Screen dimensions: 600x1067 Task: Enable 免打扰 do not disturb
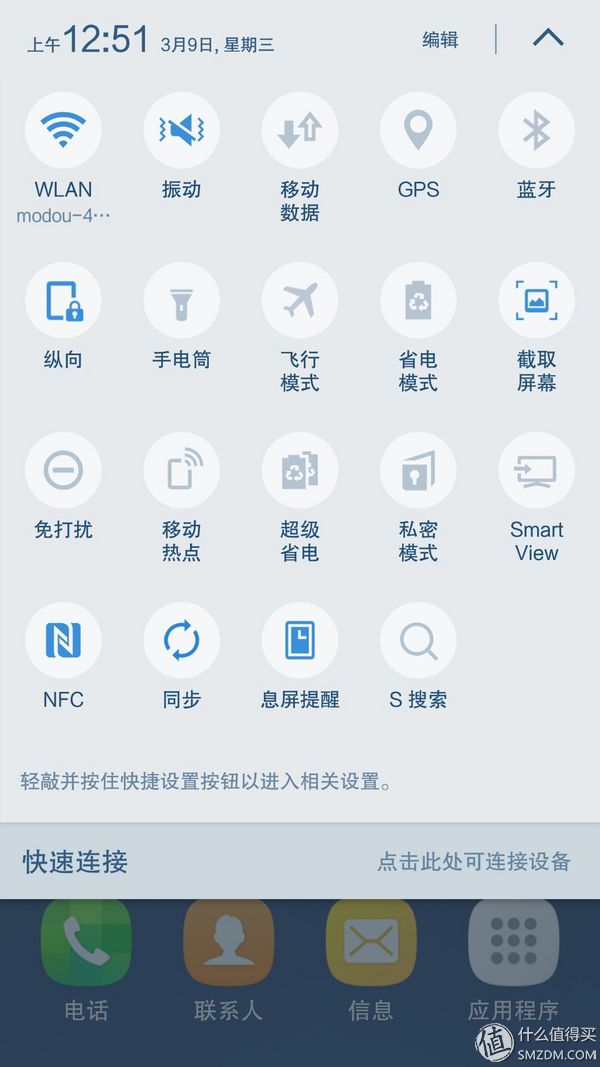63,471
